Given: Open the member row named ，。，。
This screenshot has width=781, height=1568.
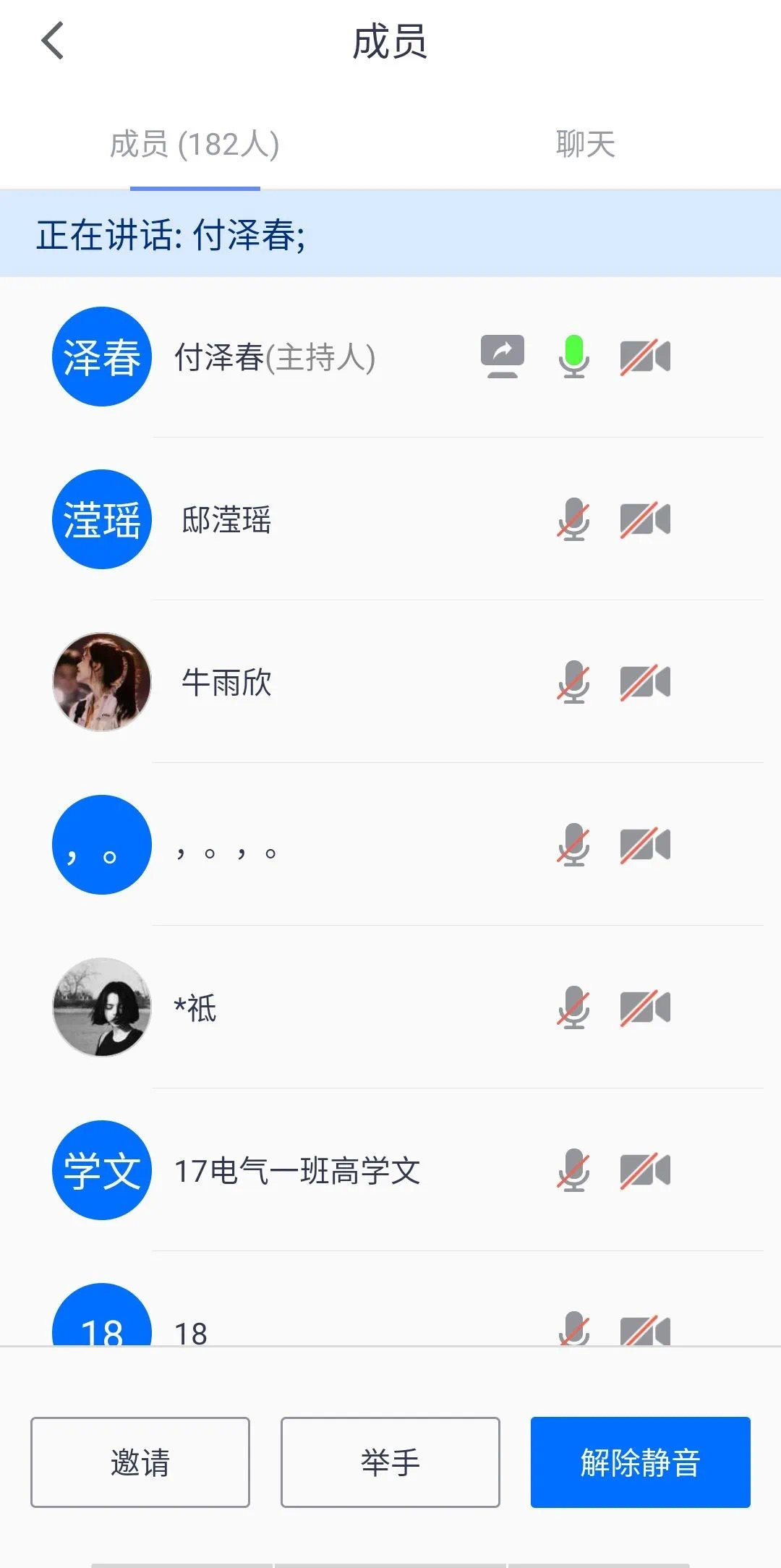Looking at the screenshot, I should click(x=226, y=845).
